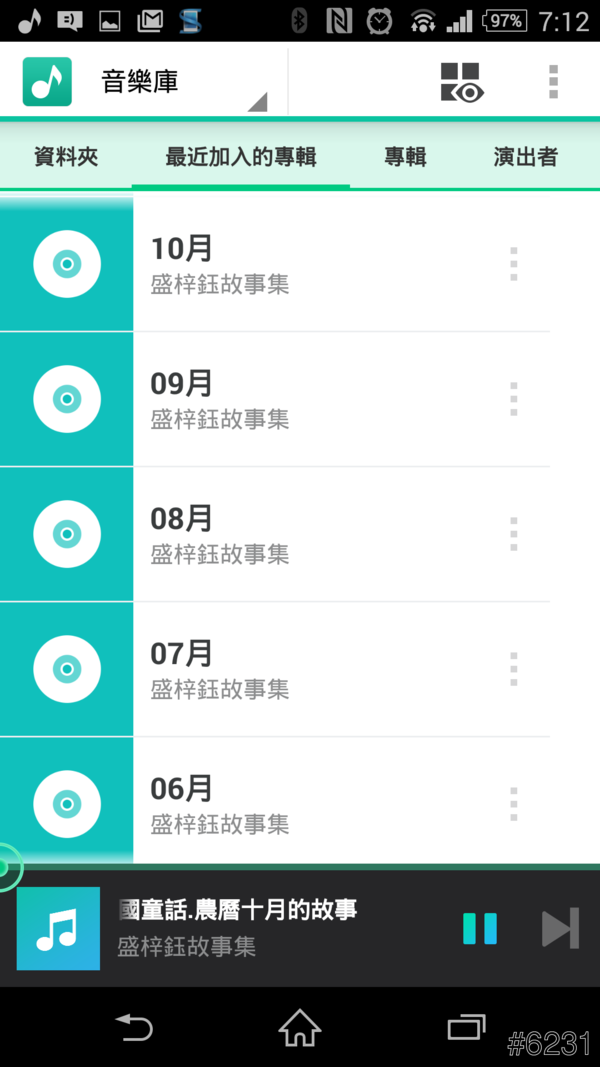Show more options for the 10月 album

click(514, 264)
